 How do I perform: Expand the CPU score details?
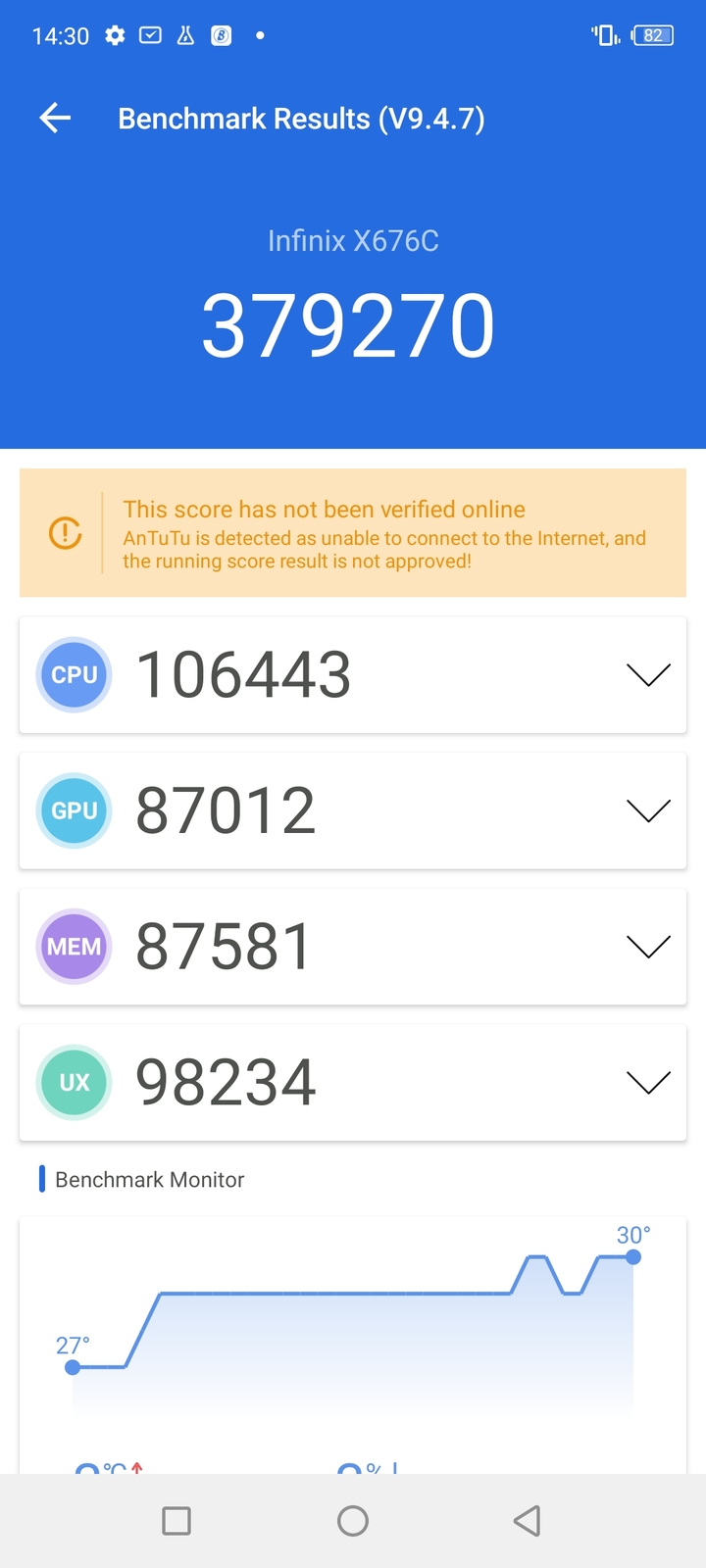[648, 674]
